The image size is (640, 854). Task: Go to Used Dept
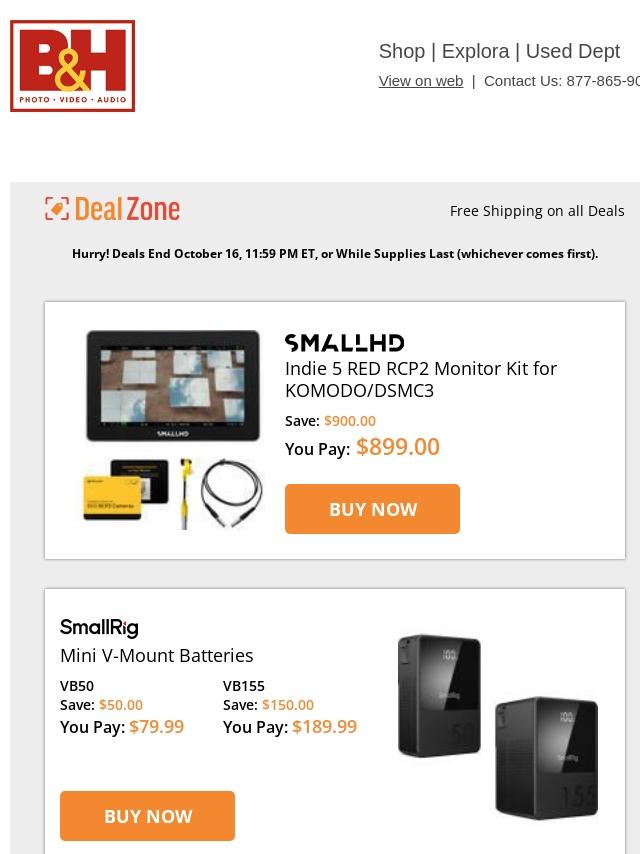(572, 51)
